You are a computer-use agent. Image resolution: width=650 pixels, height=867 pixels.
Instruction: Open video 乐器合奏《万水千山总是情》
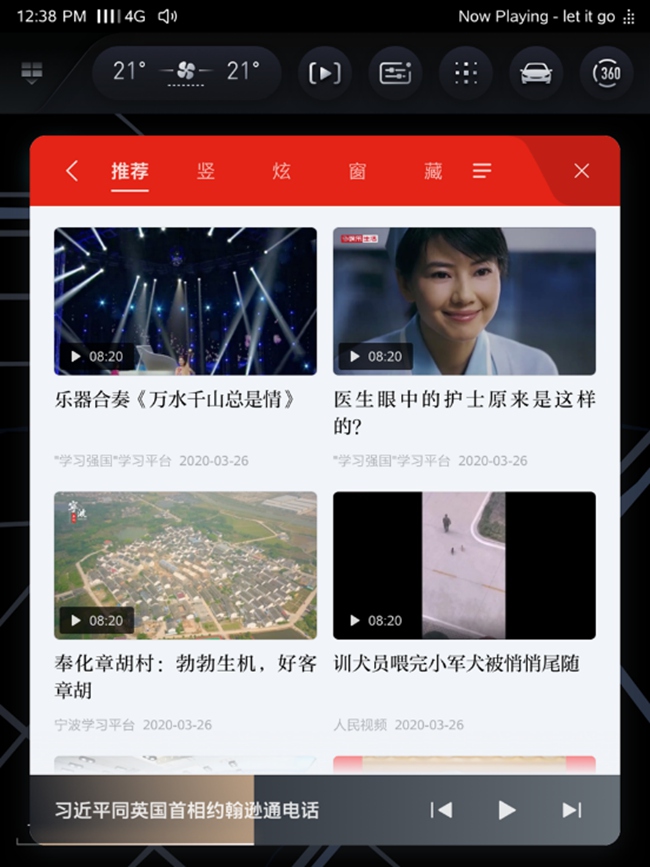point(185,301)
